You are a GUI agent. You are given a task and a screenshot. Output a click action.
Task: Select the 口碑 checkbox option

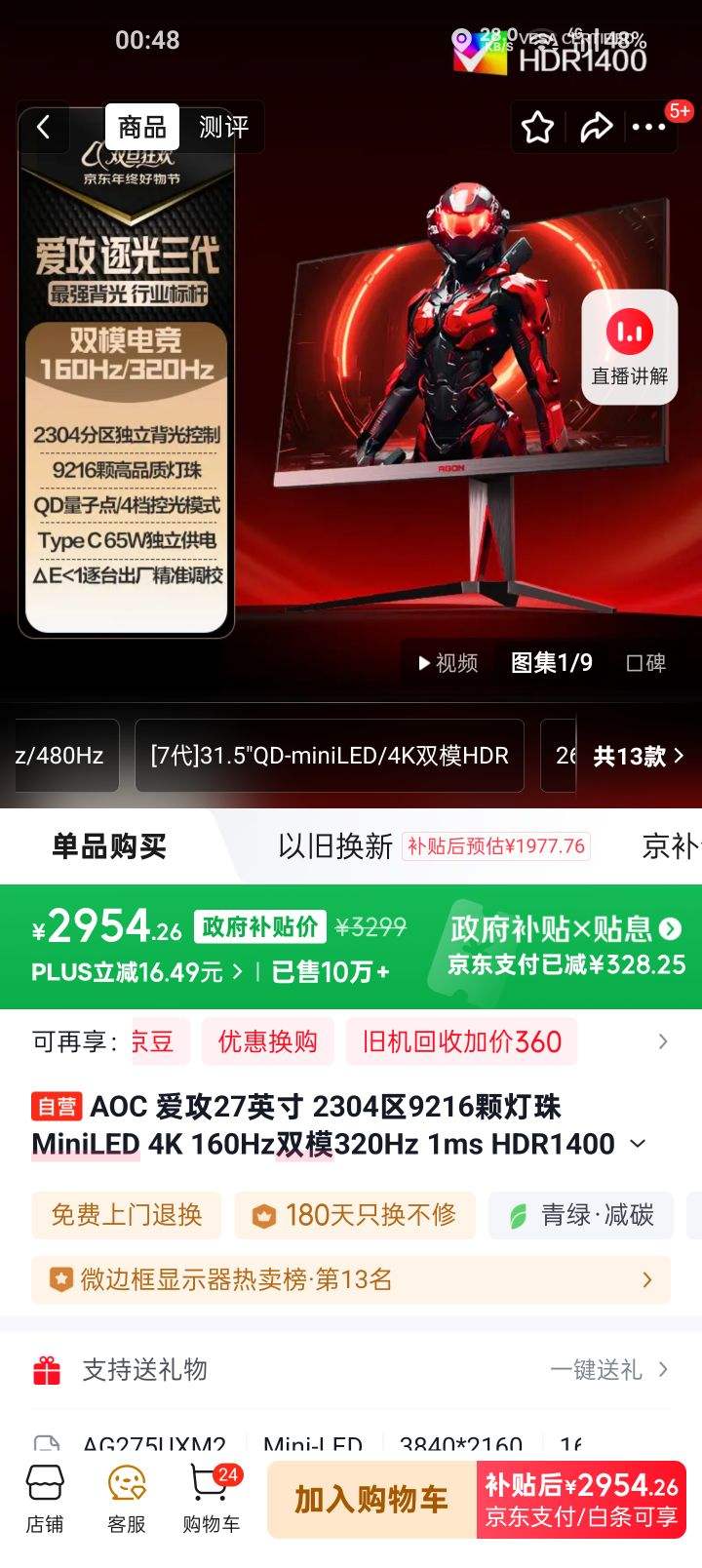tap(646, 663)
